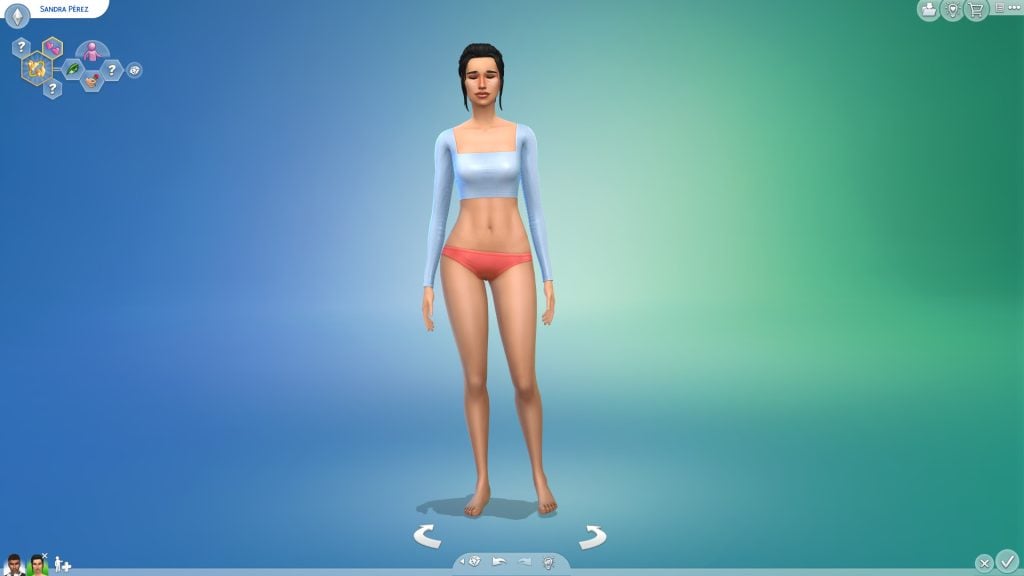Tap the lightbulb hint icon in bottom toolbar
This screenshot has height=576, width=1024.
549,562
